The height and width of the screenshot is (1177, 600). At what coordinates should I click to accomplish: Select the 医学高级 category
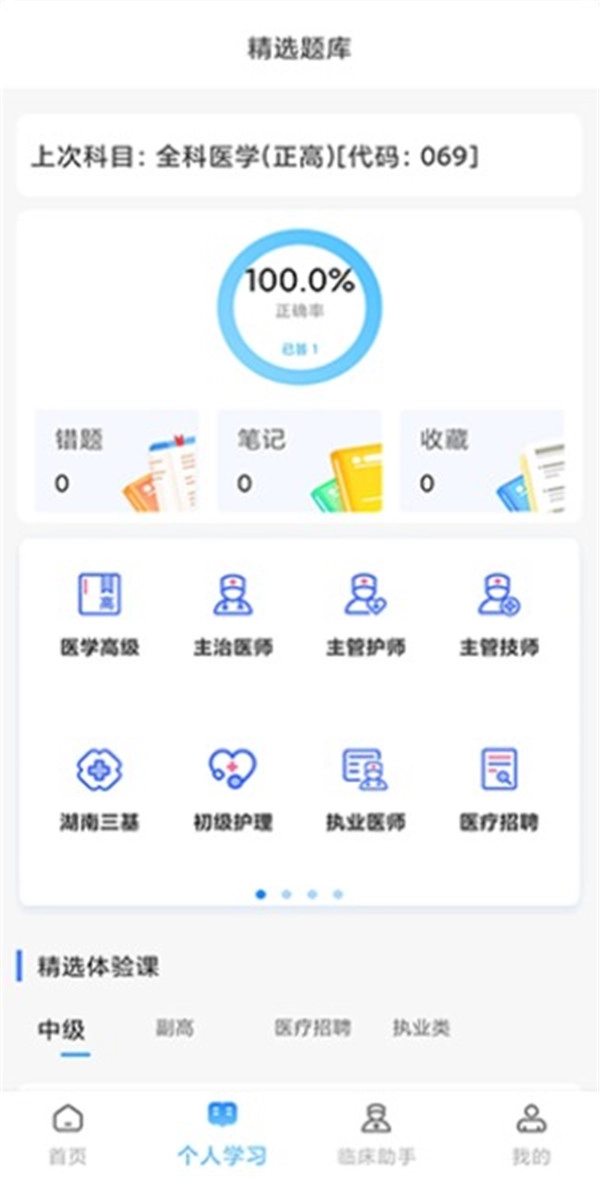point(100,613)
